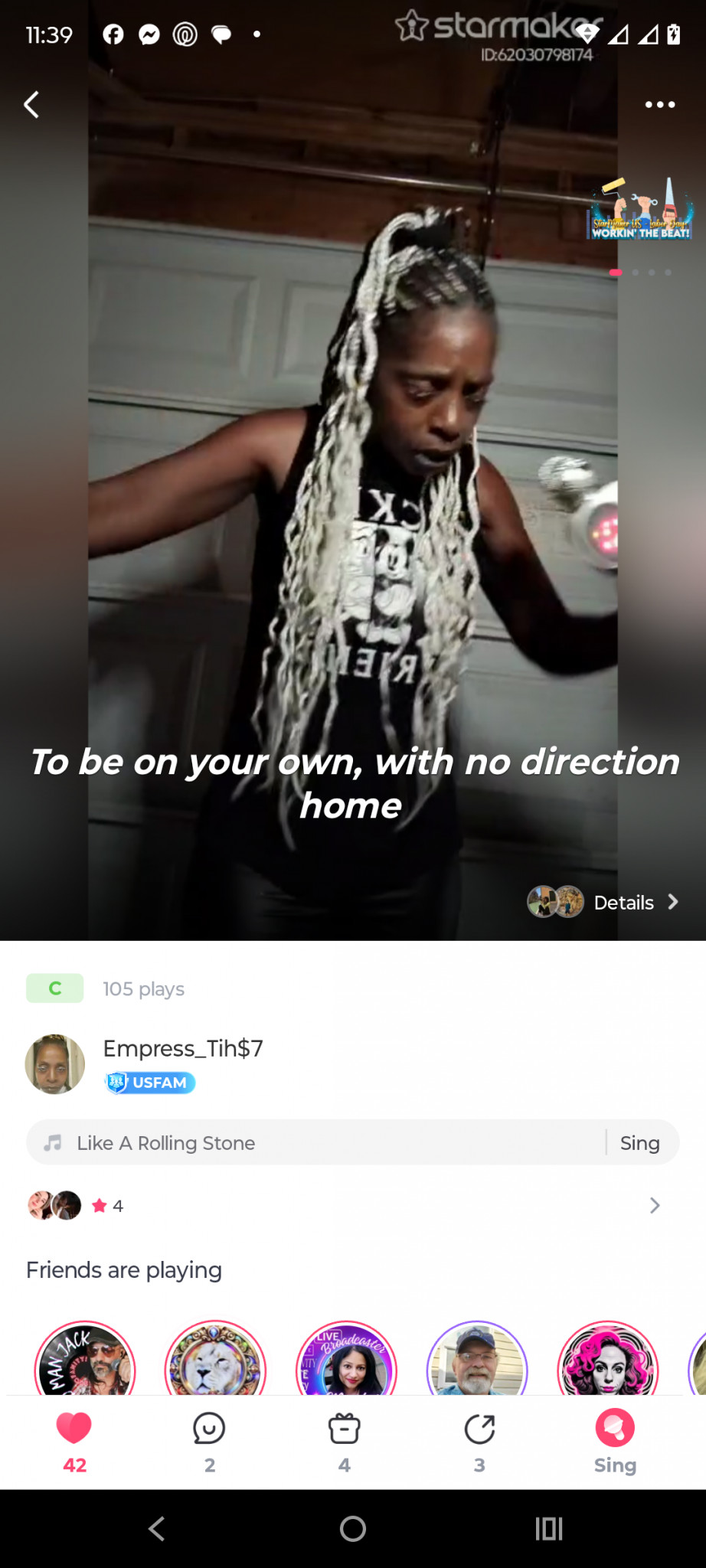Image resolution: width=706 pixels, height=1568 pixels.
Task: Open the man with cap friend's recording
Action: click(477, 1363)
